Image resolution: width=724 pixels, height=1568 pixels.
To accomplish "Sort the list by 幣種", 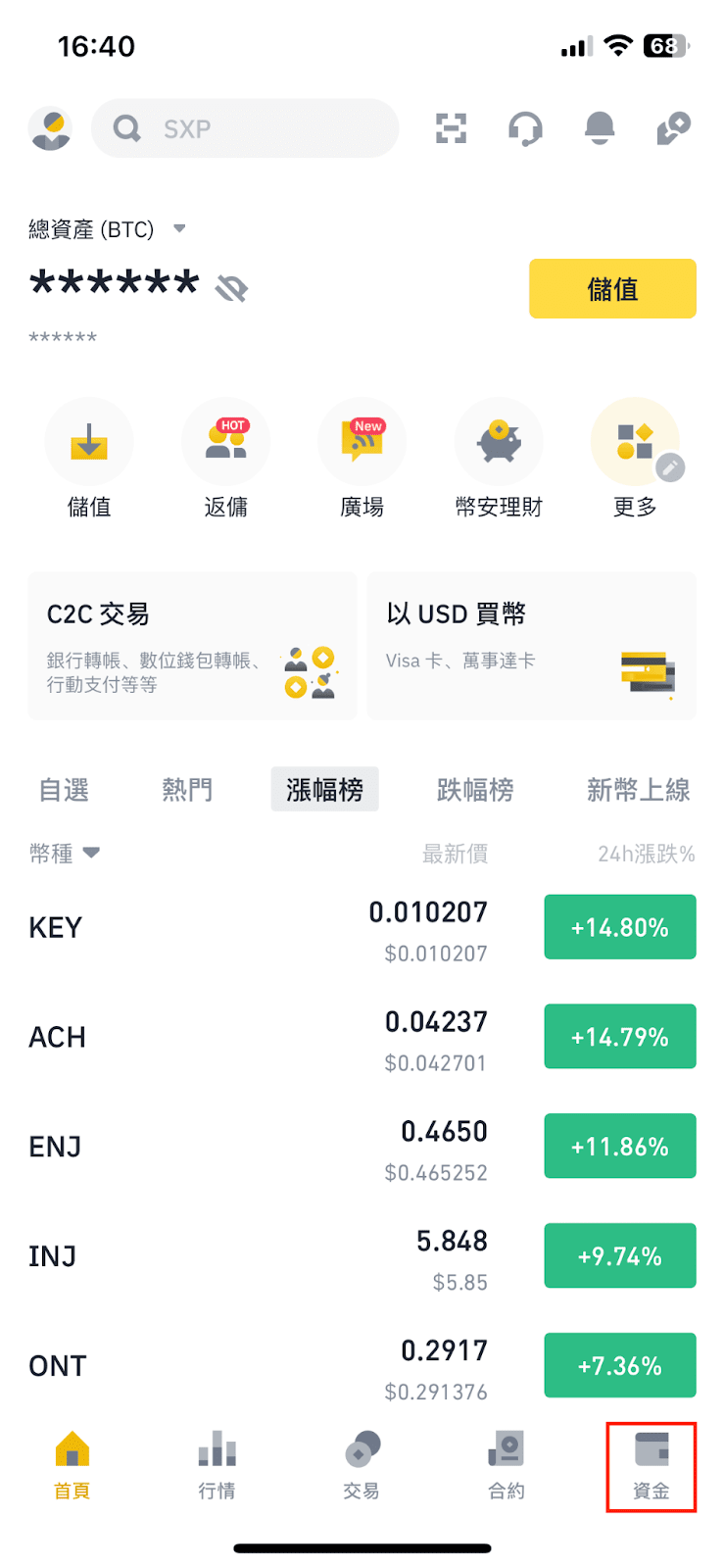I will [x=64, y=854].
